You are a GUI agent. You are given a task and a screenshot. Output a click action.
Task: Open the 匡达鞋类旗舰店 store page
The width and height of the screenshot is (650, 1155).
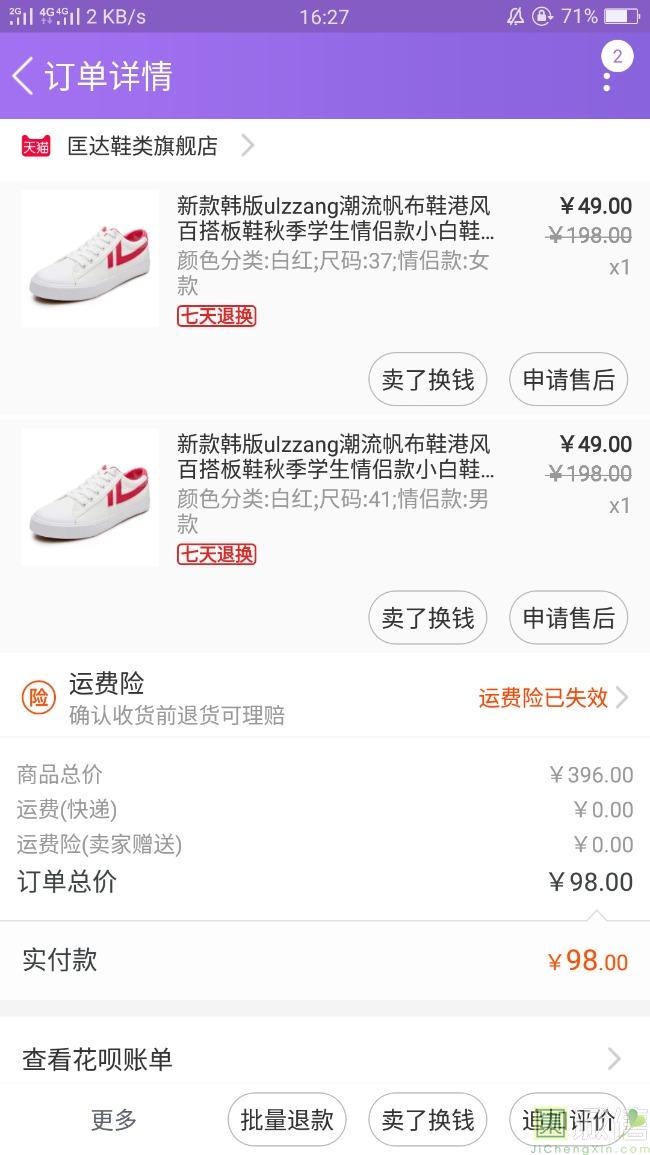(142, 146)
